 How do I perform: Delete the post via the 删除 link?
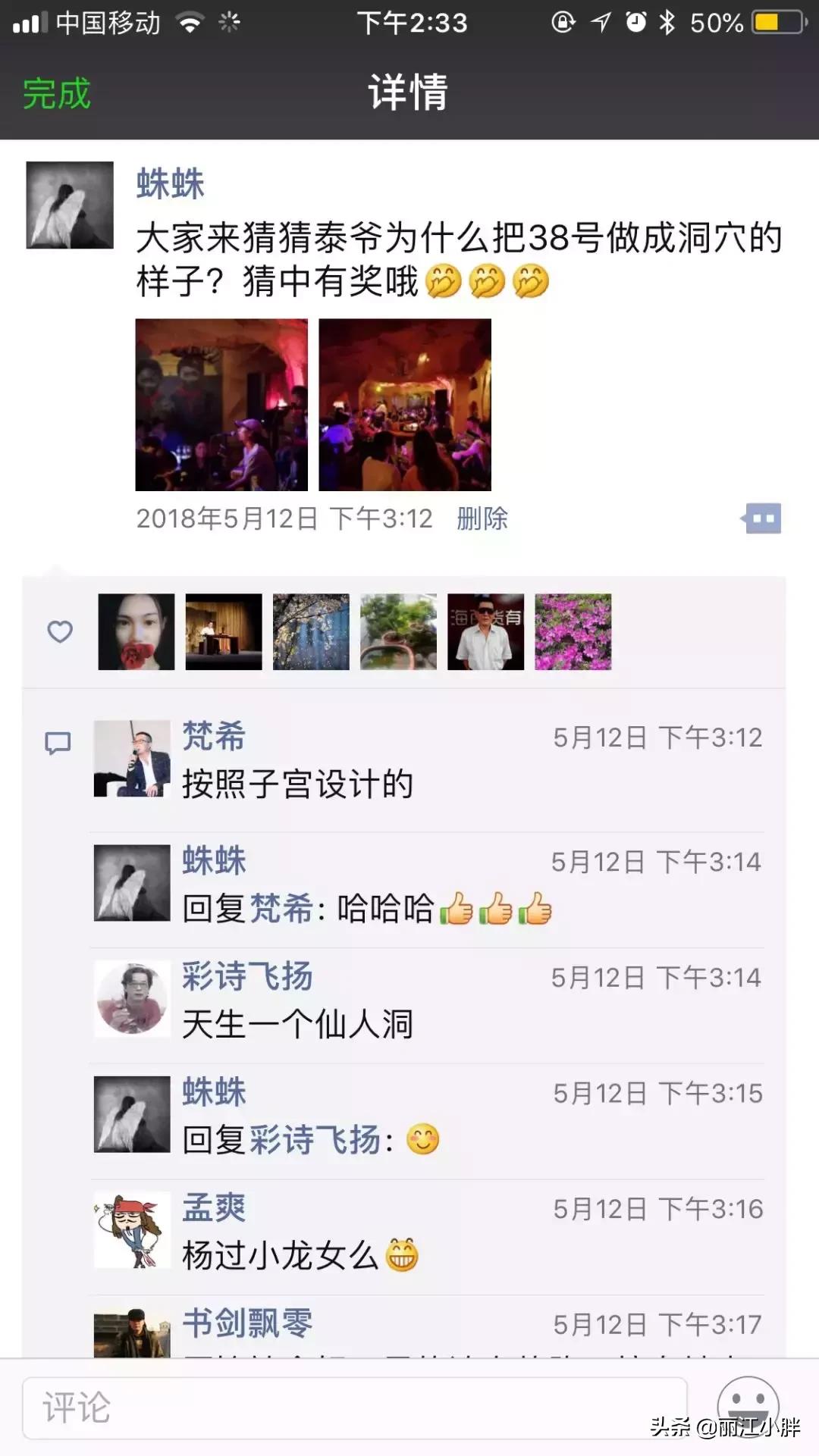coord(483,519)
